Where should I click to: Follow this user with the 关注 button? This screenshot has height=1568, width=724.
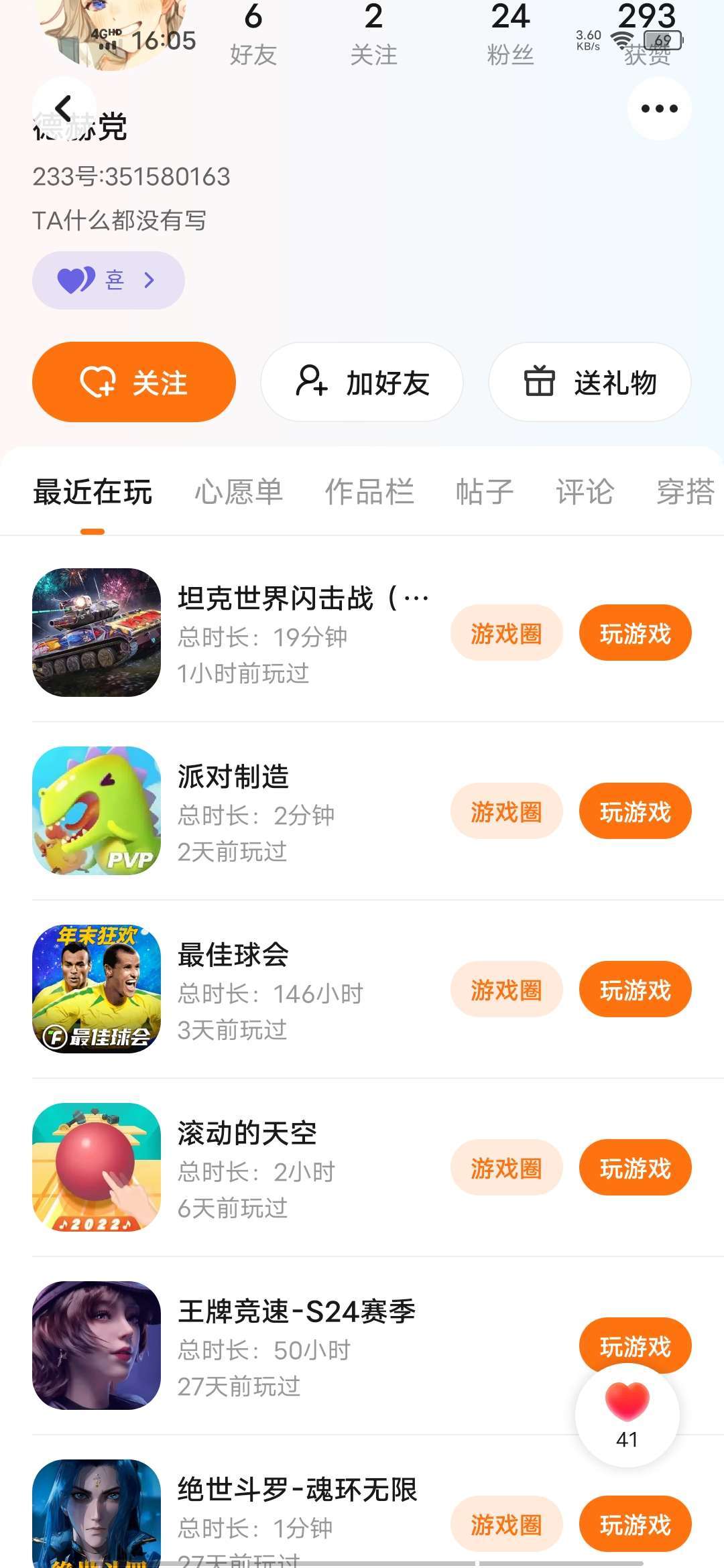click(134, 382)
